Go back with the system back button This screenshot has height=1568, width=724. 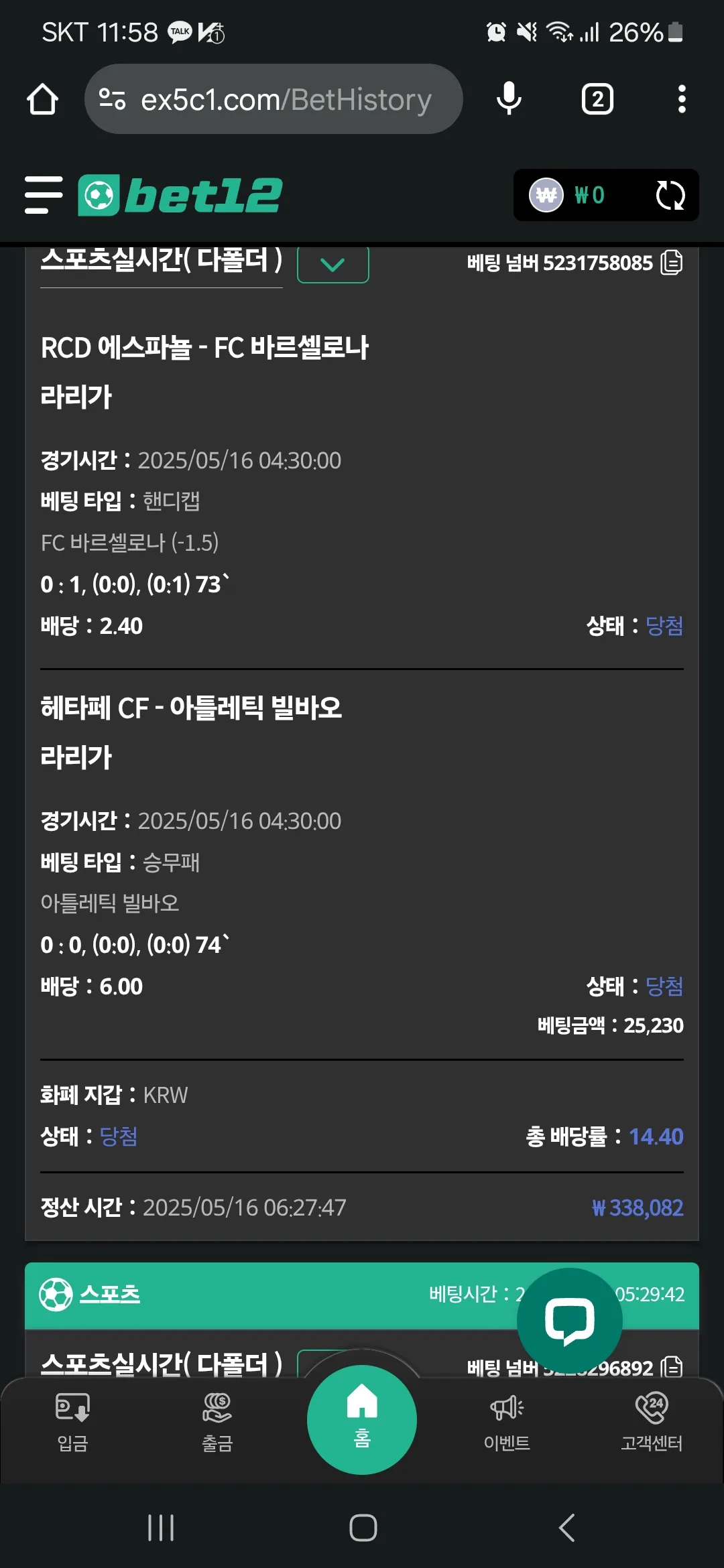tap(567, 1528)
